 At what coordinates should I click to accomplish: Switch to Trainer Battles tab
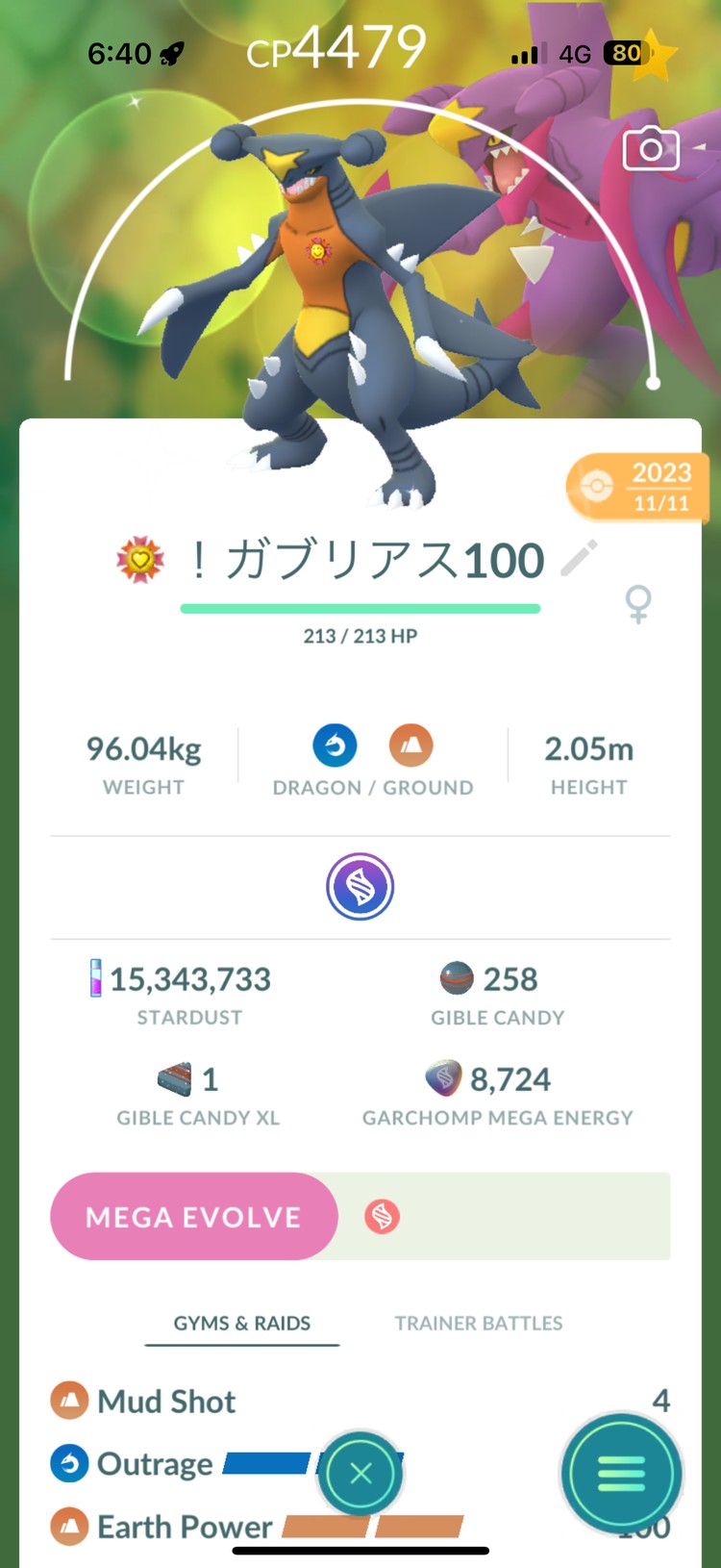pos(479,1323)
